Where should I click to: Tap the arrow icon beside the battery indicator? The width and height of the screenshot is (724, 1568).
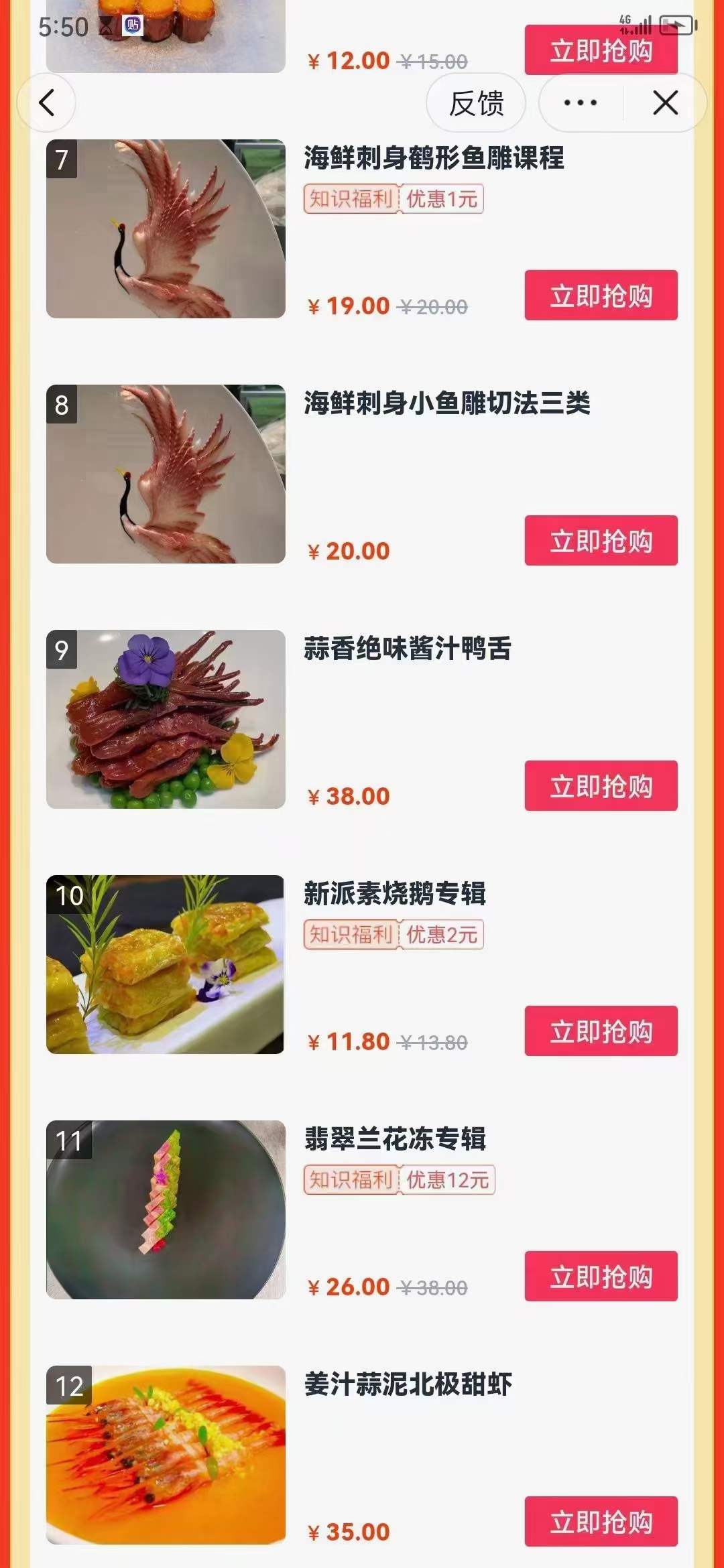(x=679, y=25)
